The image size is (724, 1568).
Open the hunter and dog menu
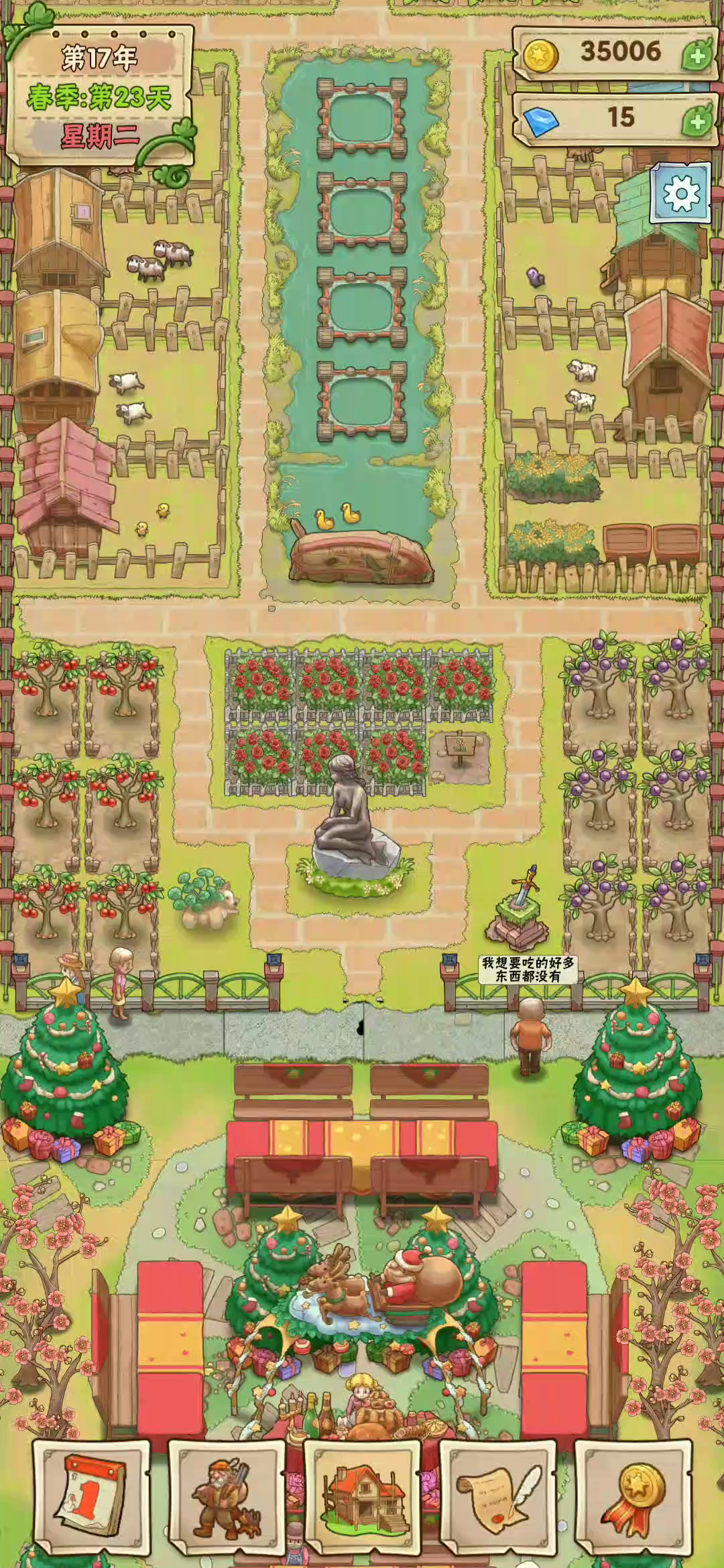227,1498
